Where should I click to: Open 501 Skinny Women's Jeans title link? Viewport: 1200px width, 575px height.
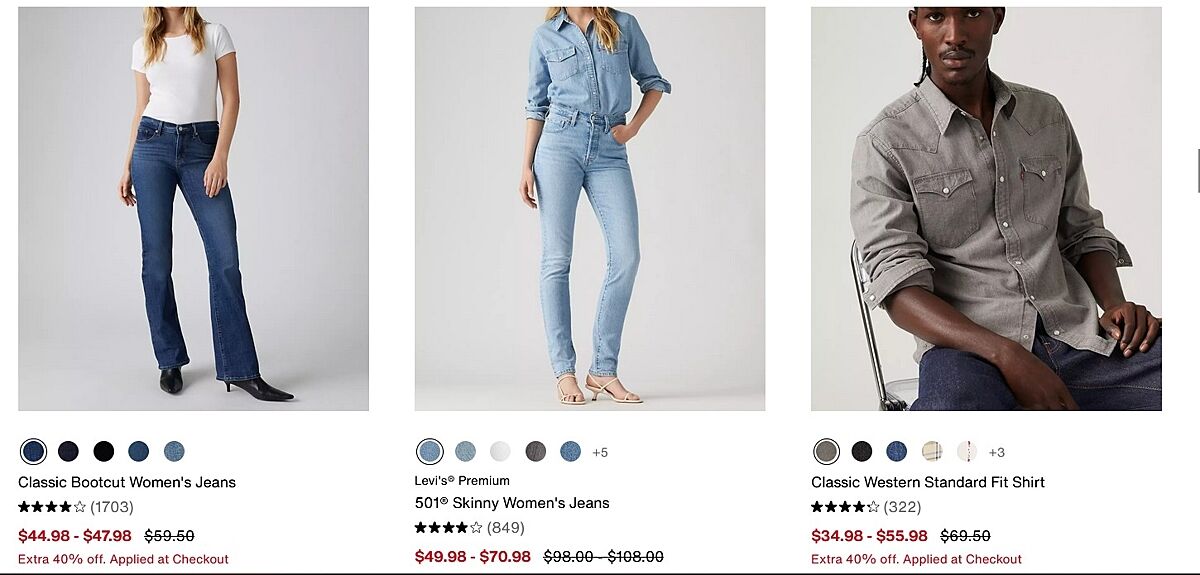pyautogui.click(x=512, y=503)
